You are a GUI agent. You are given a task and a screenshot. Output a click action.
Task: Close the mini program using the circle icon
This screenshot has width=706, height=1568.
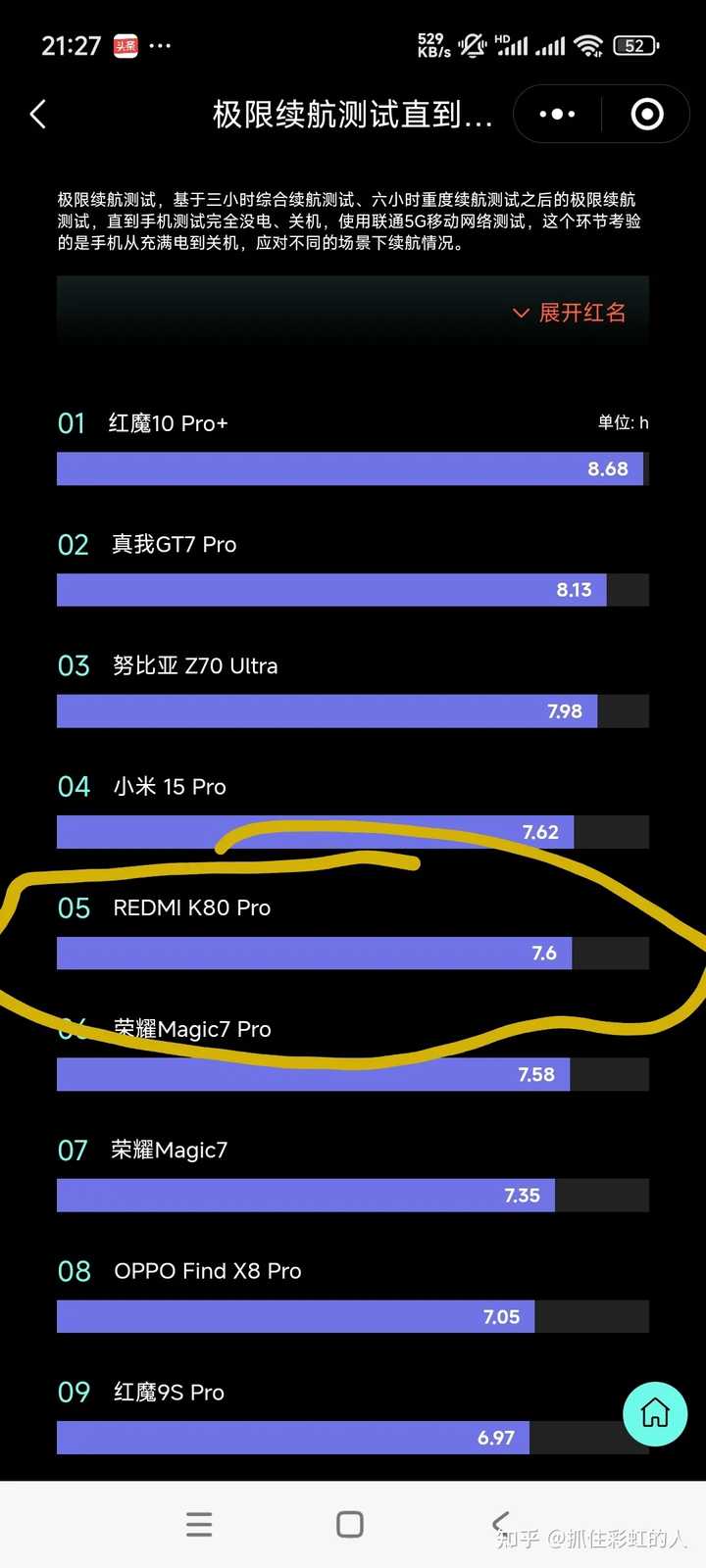pyautogui.click(x=646, y=114)
